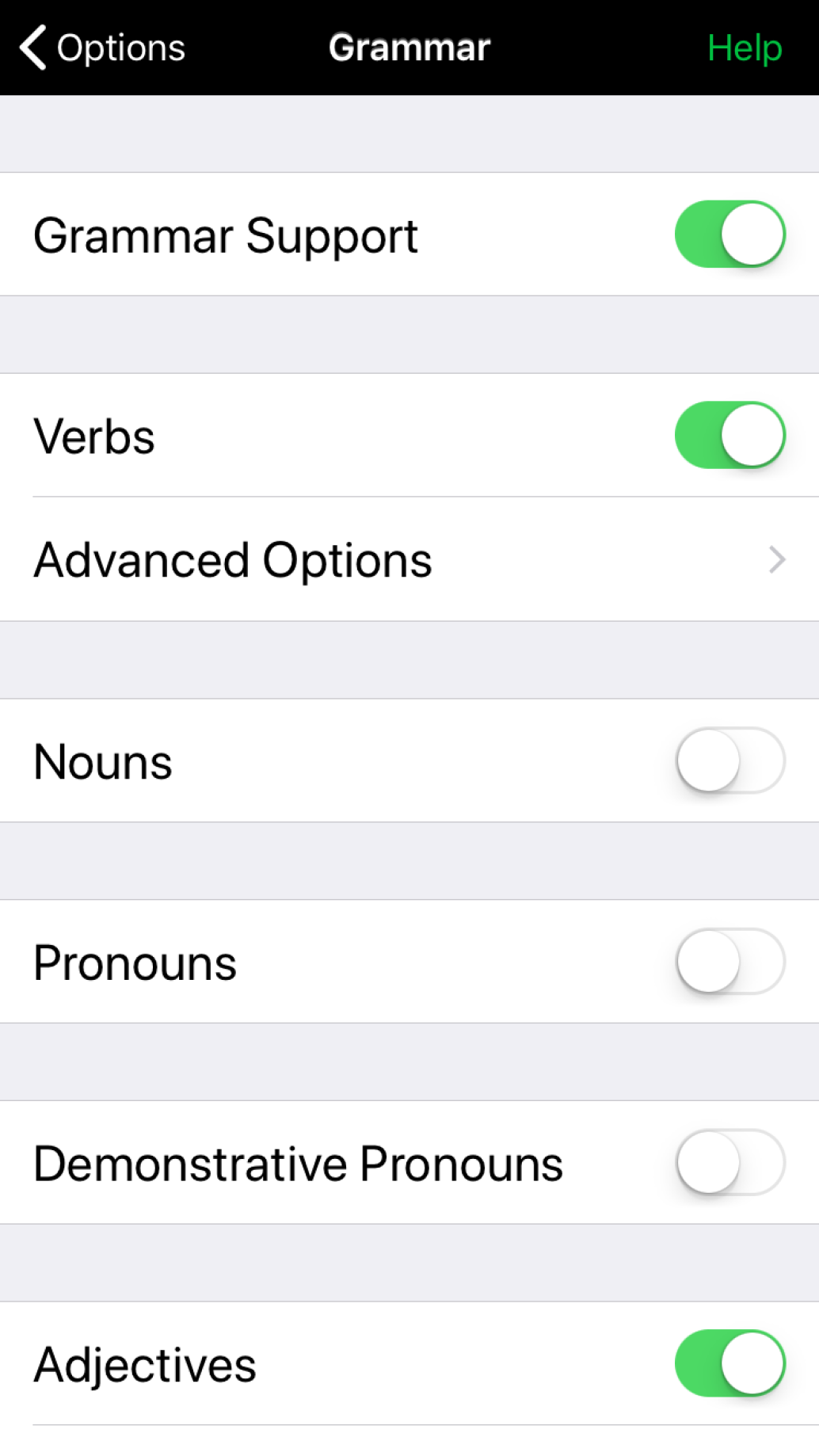Select the Demonstrative Pronouns row
Screen dimensions: 819x1456
click(x=297, y=1163)
